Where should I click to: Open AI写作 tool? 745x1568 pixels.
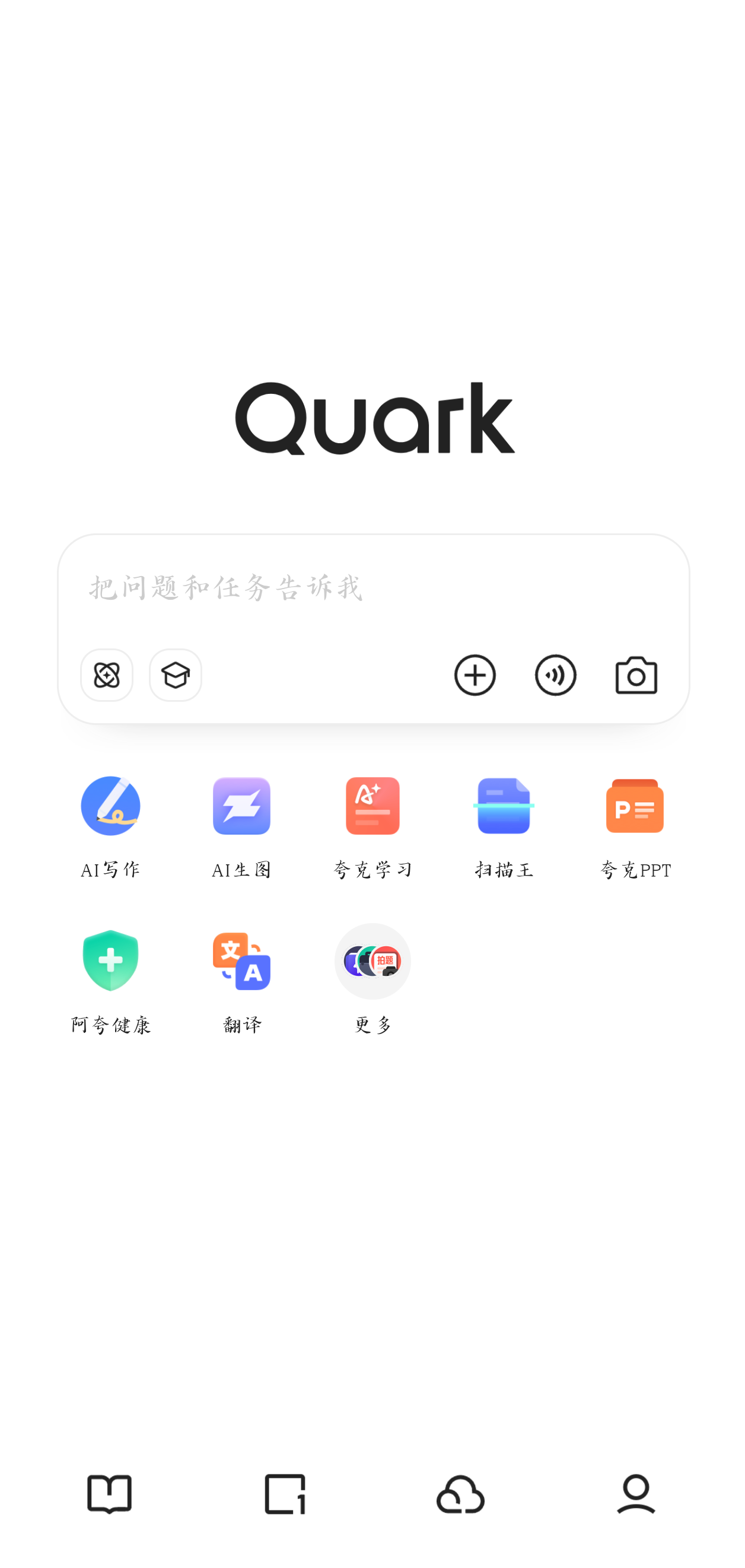[x=110, y=826]
